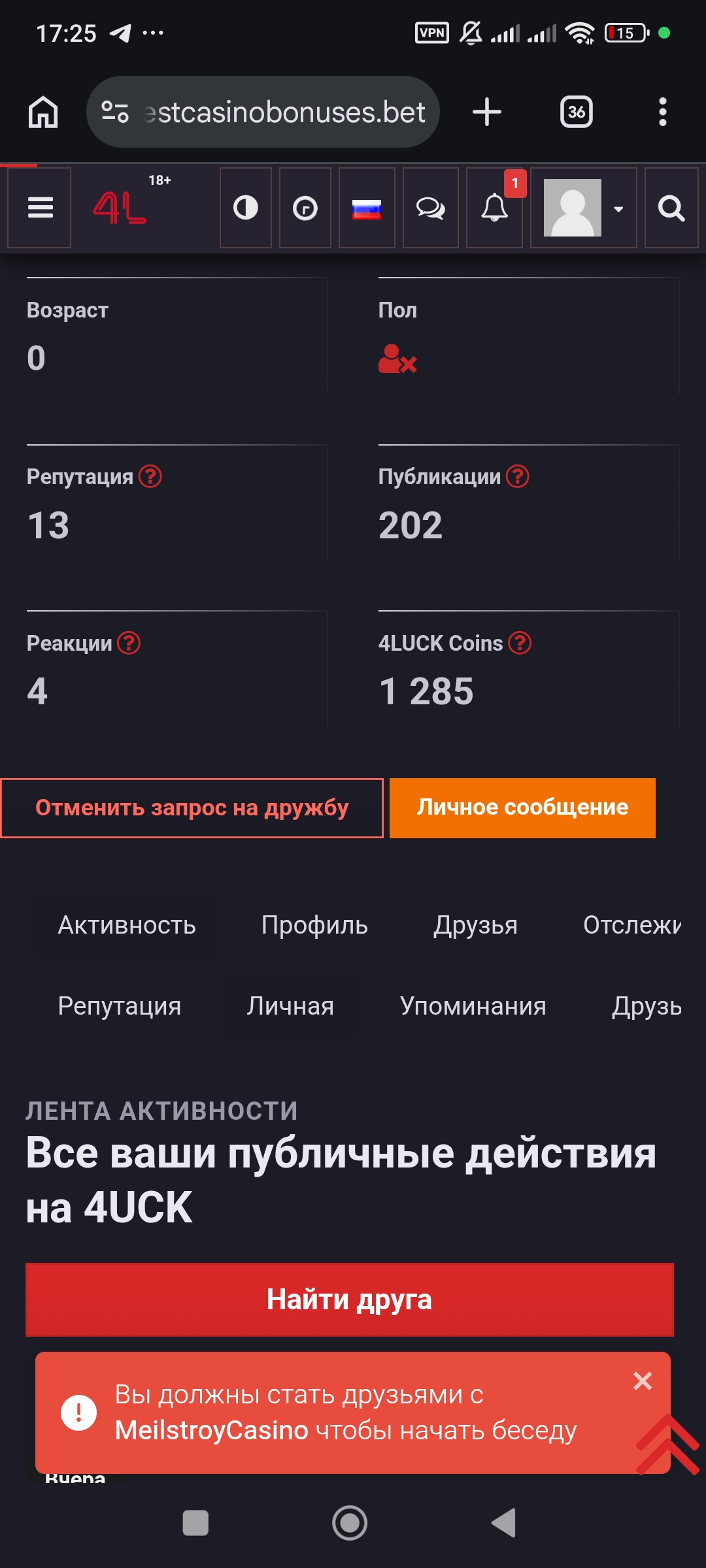Image resolution: width=706 pixels, height=1568 pixels.
Task: Open the browser tab switcher showing 36
Action: [576, 112]
